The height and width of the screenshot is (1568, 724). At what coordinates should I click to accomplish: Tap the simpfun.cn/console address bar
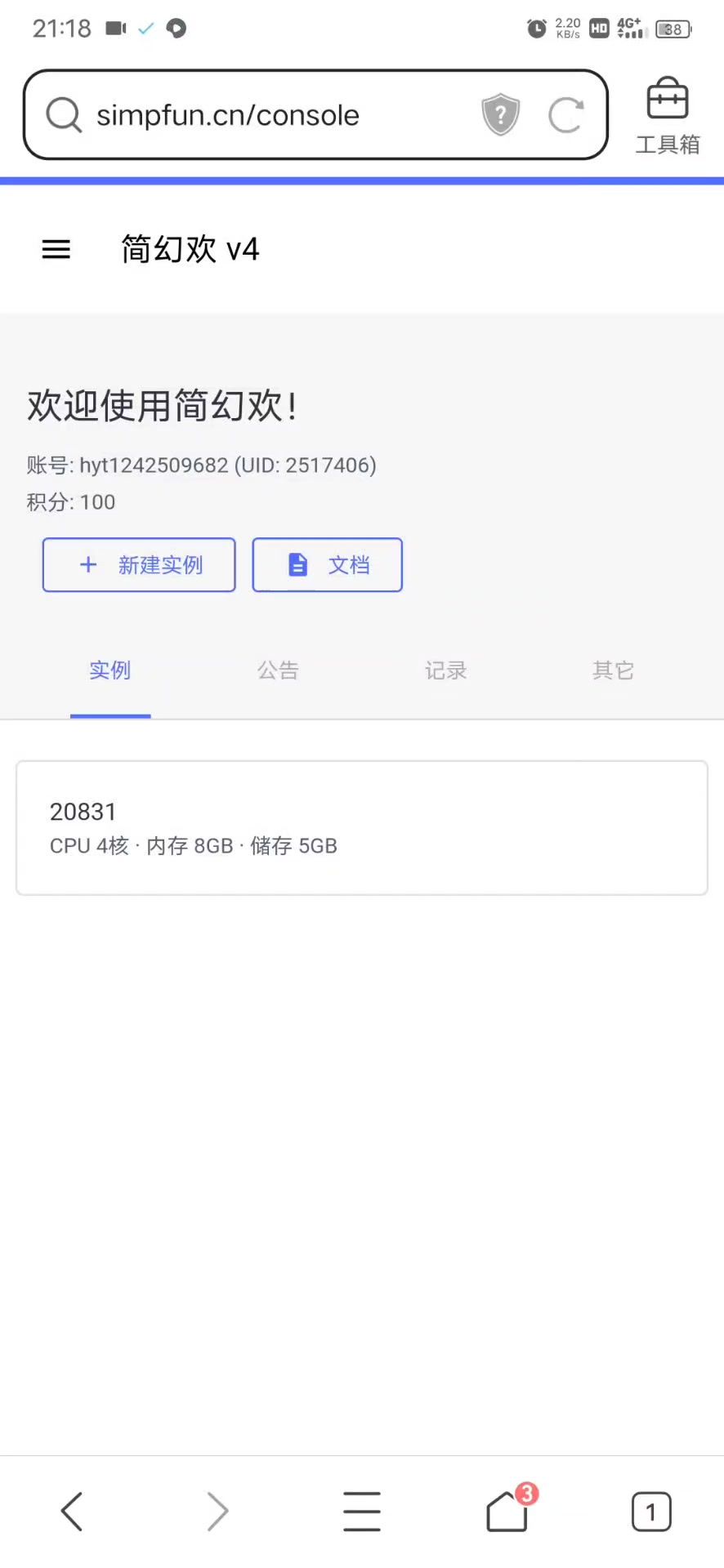[x=245, y=115]
